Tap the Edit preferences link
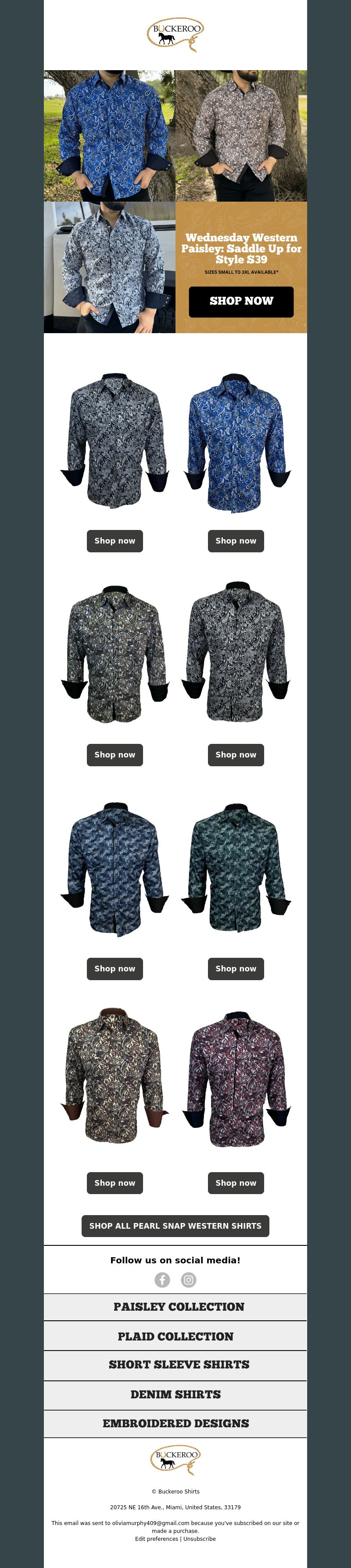 pos(157,1539)
